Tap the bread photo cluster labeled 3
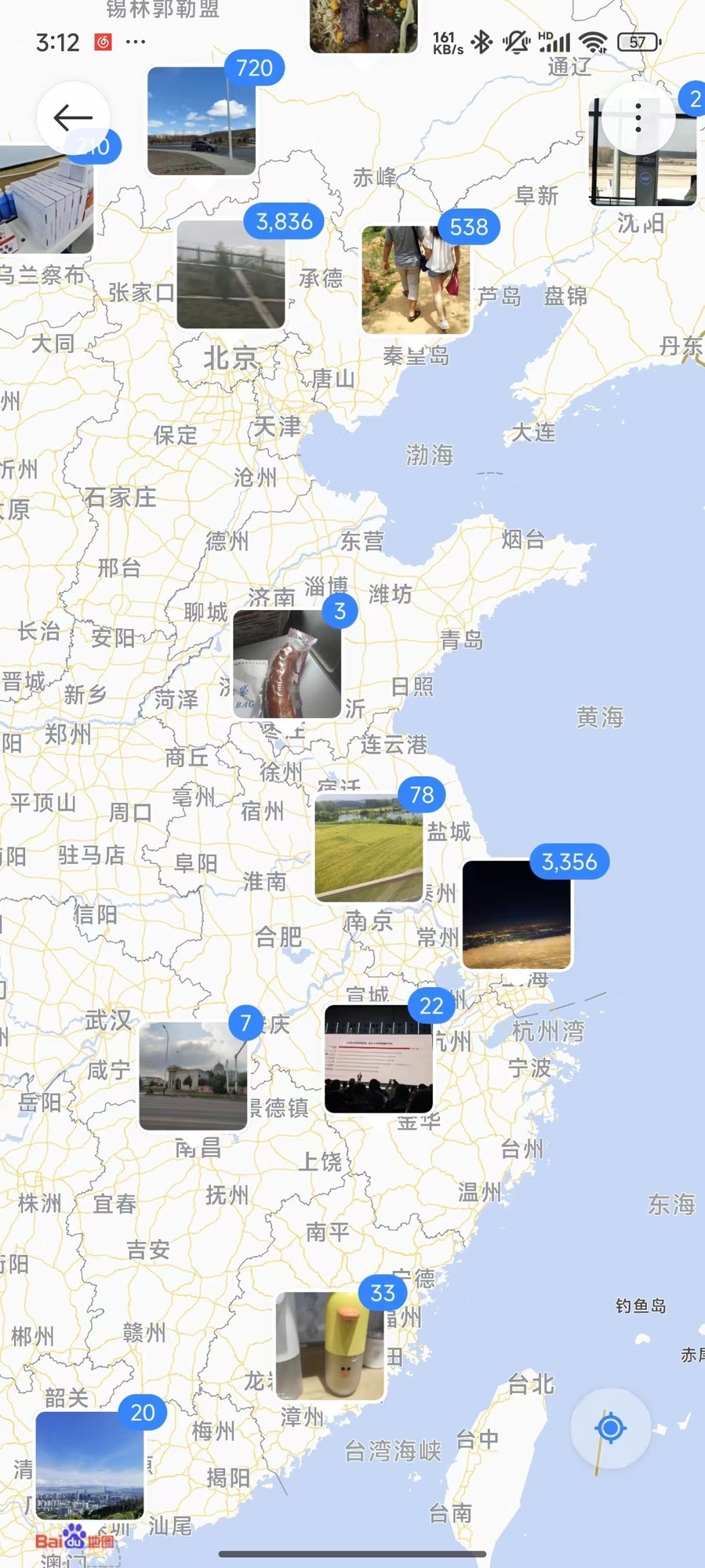 pyautogui.click(x=288, y=665)
